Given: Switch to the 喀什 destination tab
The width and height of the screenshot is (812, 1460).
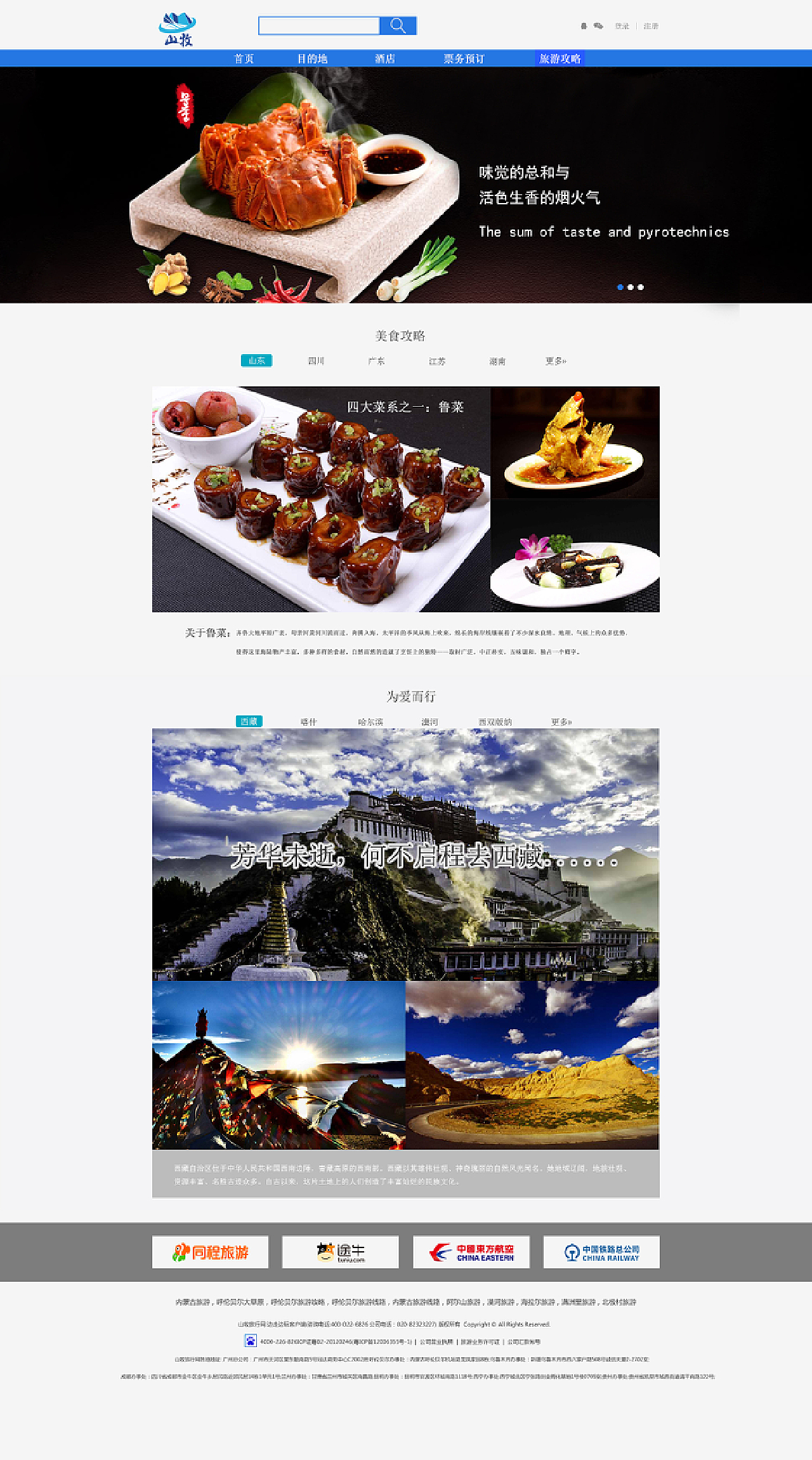Looking at the screenshot, I should [x=308, y=722].
